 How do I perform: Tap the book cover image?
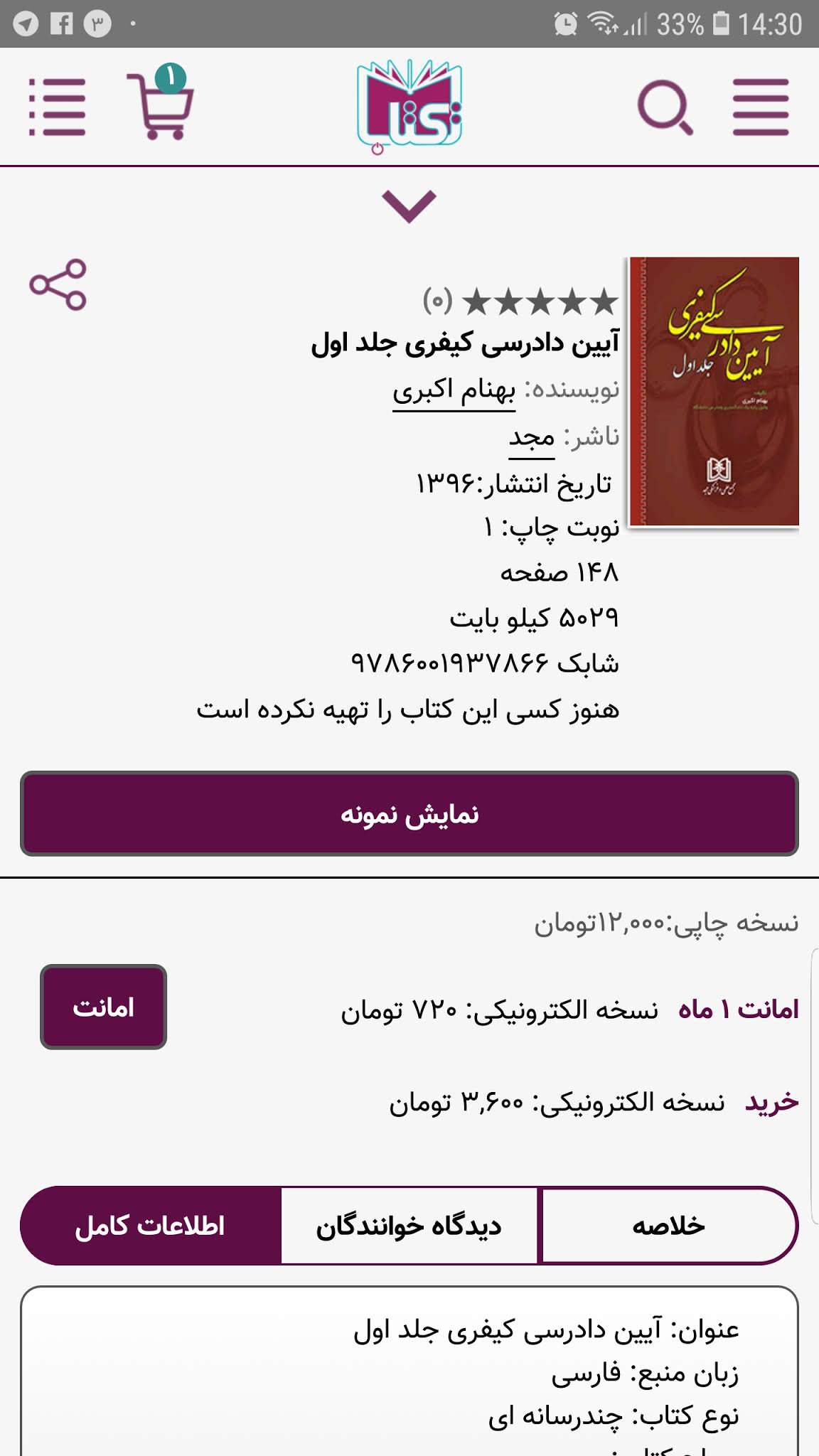[714, 392]
